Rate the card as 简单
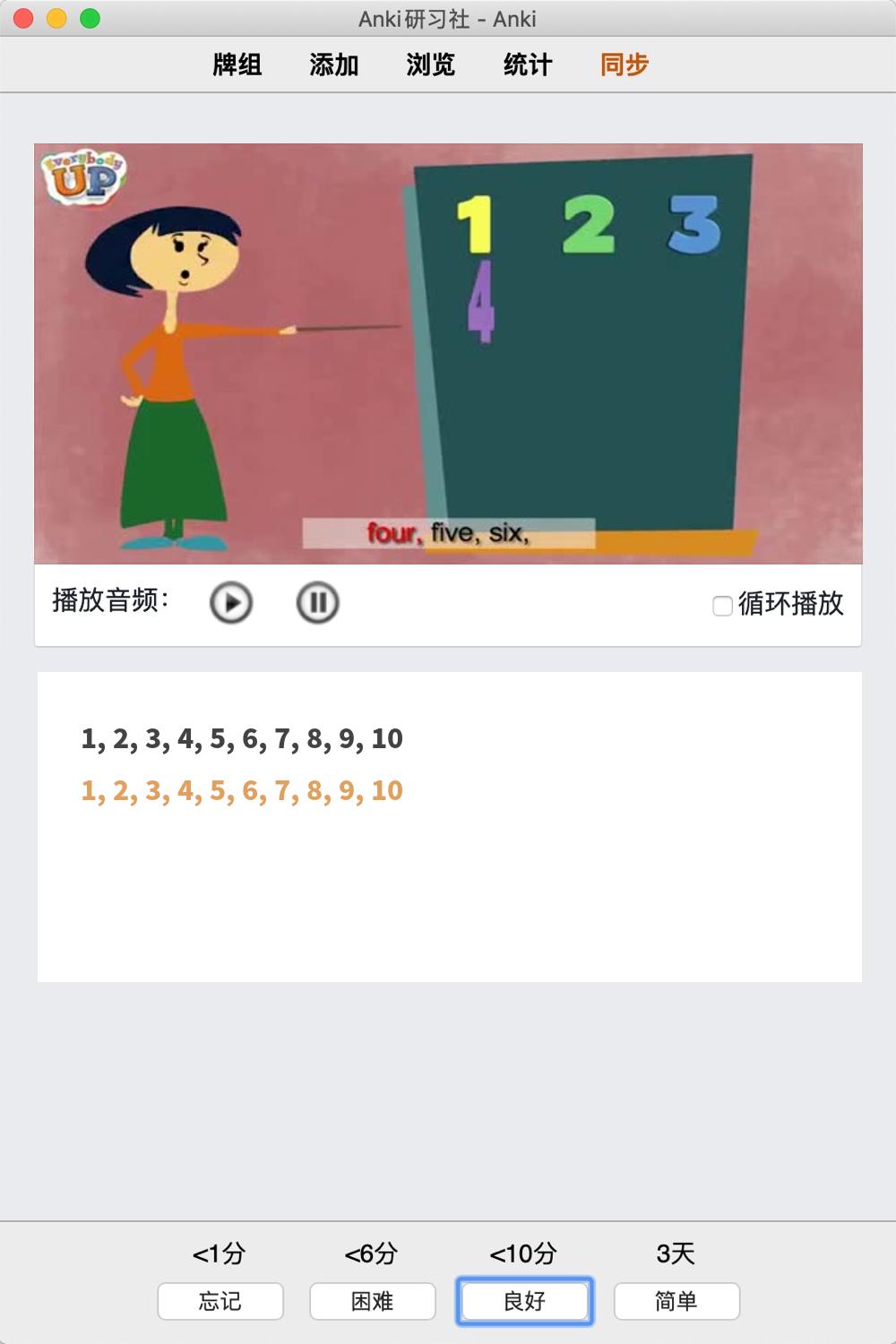This screenshot has width=896, height=1344. (x=676, y=1301)
